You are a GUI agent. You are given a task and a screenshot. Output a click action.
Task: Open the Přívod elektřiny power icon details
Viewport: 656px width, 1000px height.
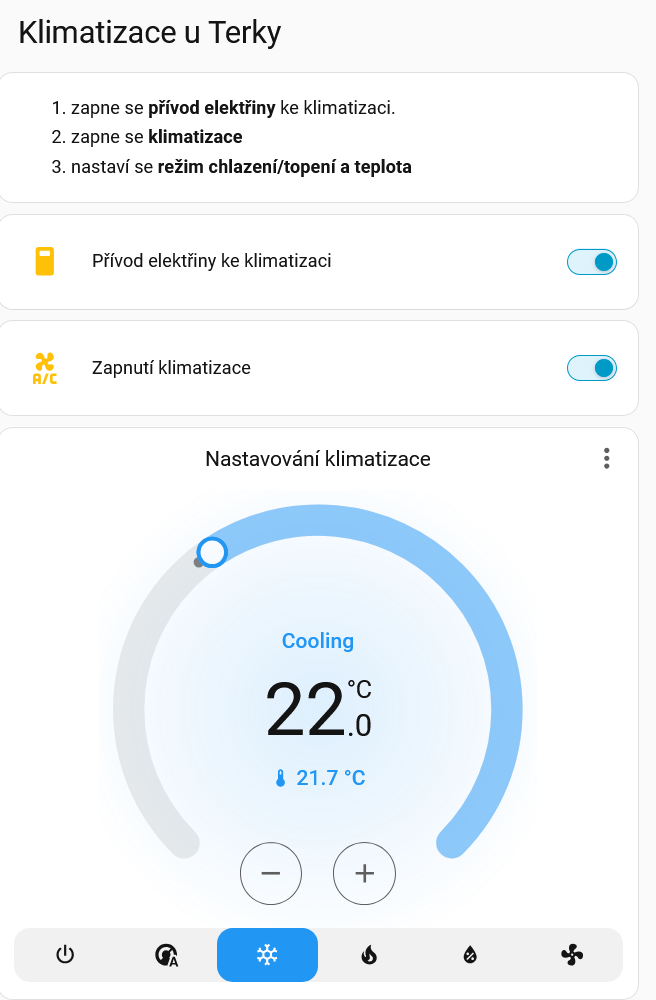tap(45, 261)
